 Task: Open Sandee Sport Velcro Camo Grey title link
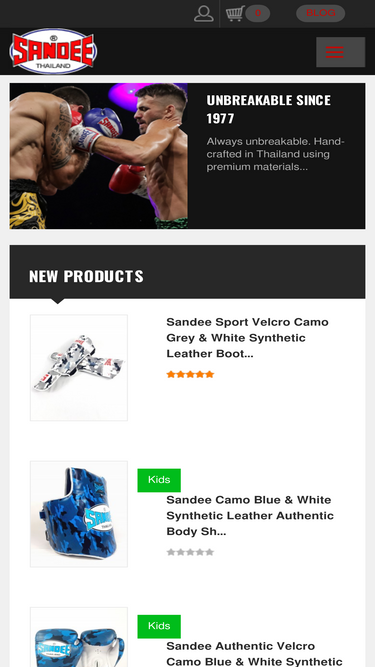[247, 338]
